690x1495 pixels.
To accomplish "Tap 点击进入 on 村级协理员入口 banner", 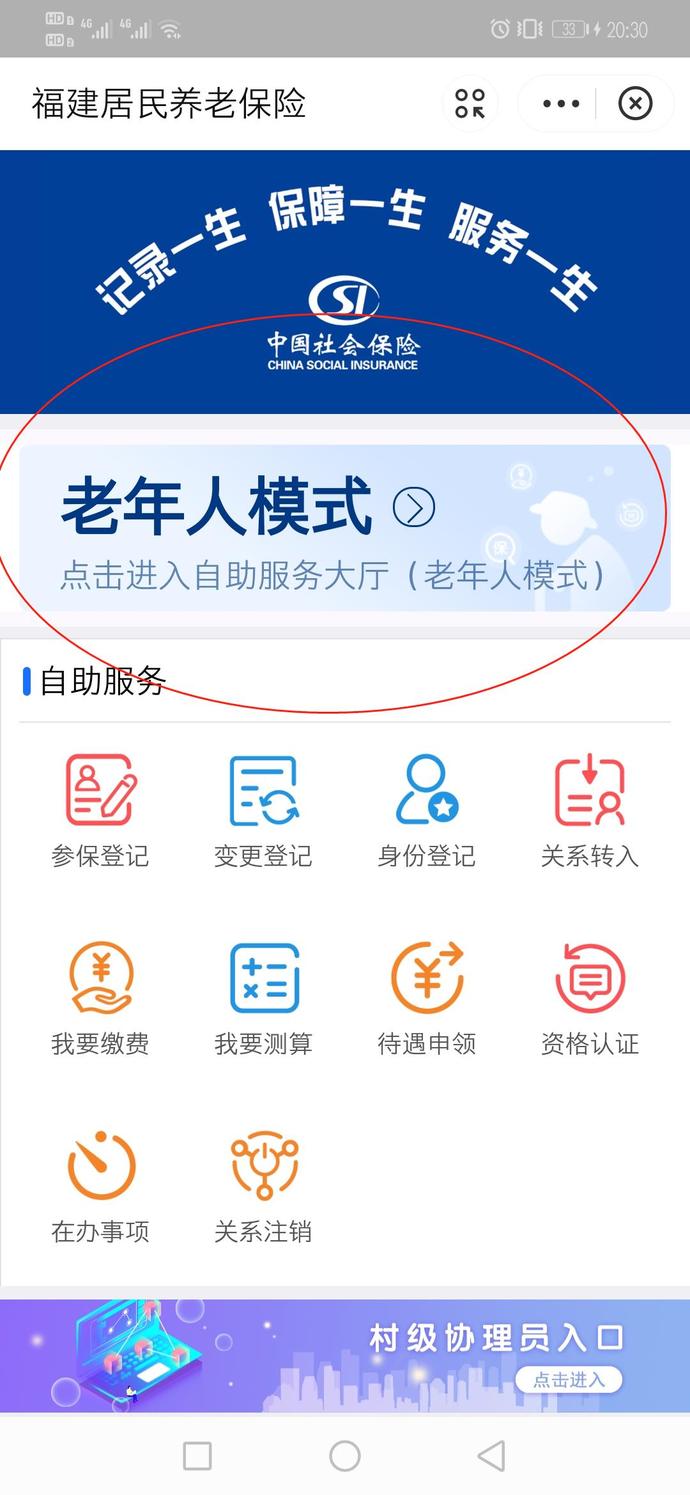I will coord(568,1380).
